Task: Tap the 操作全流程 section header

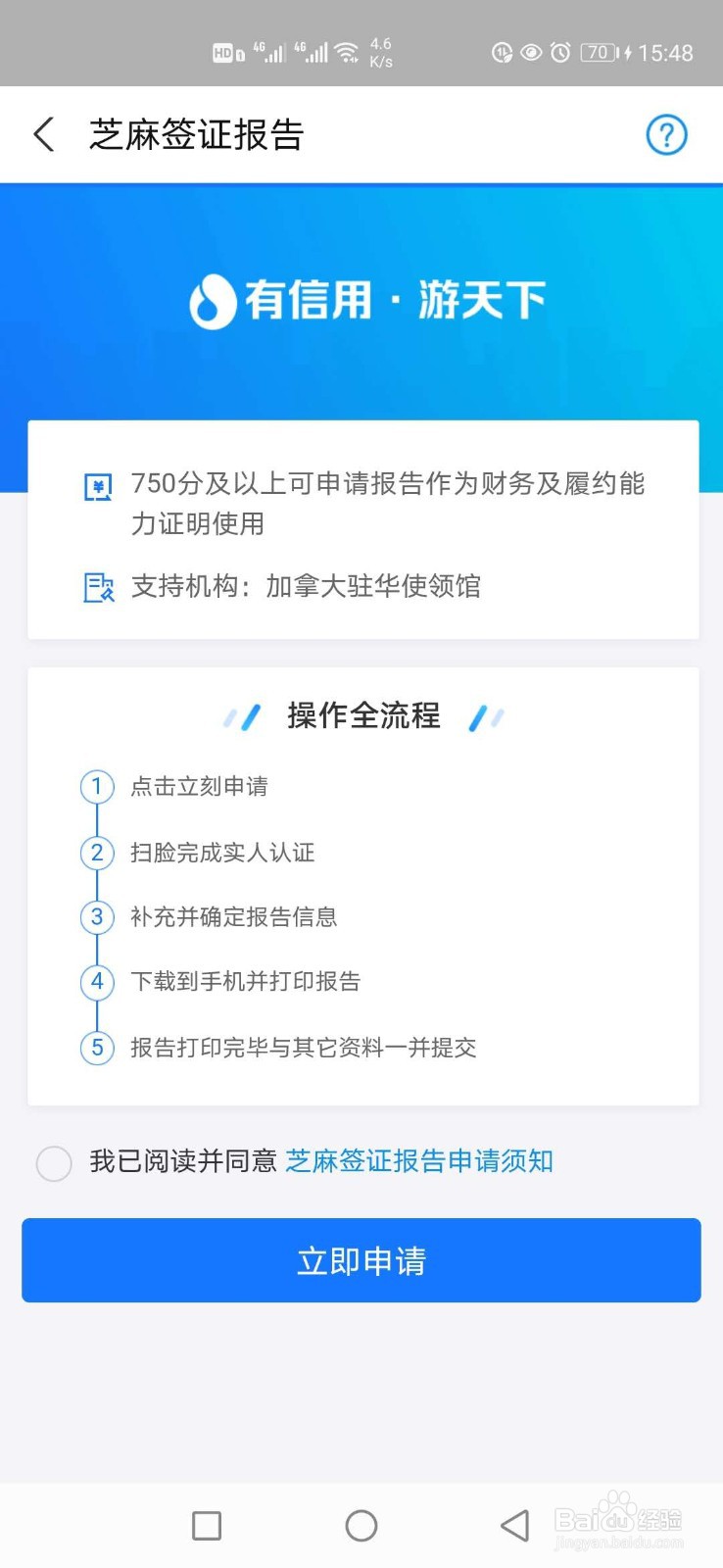Action: pyautogui.click(x=362, y=715)
